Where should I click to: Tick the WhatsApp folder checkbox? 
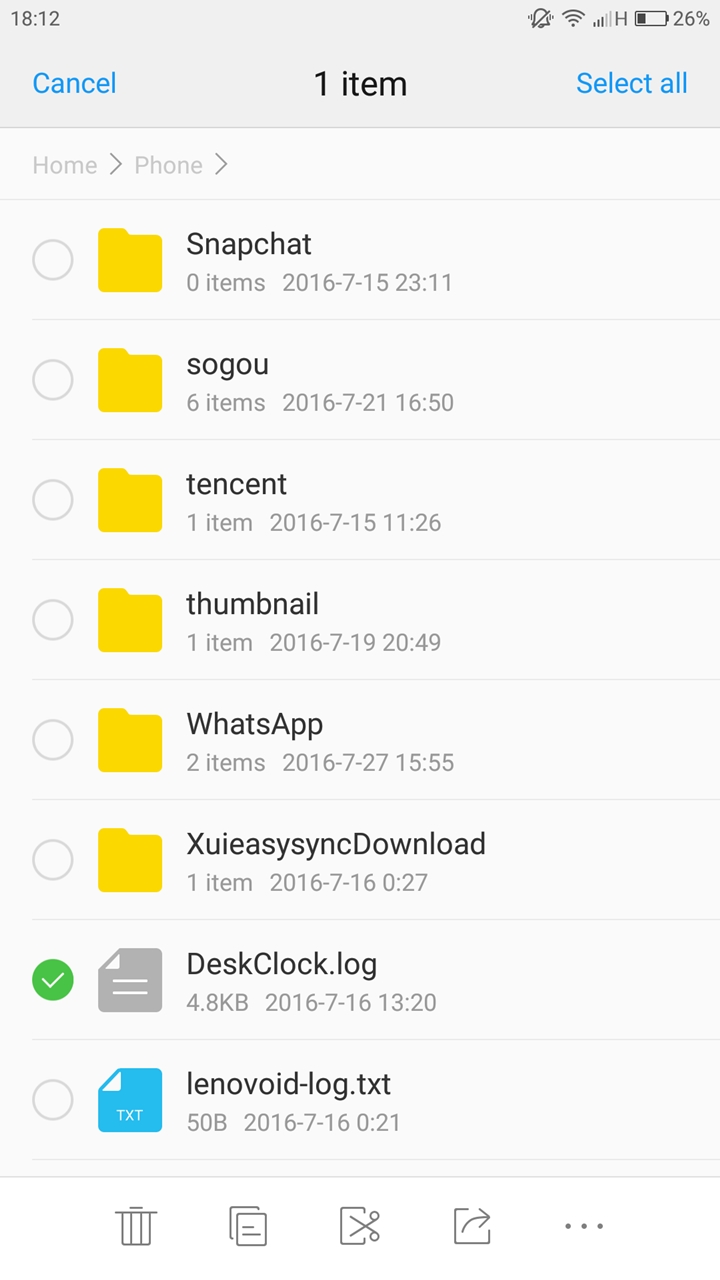pyautogui.click(x=53, y=740)
